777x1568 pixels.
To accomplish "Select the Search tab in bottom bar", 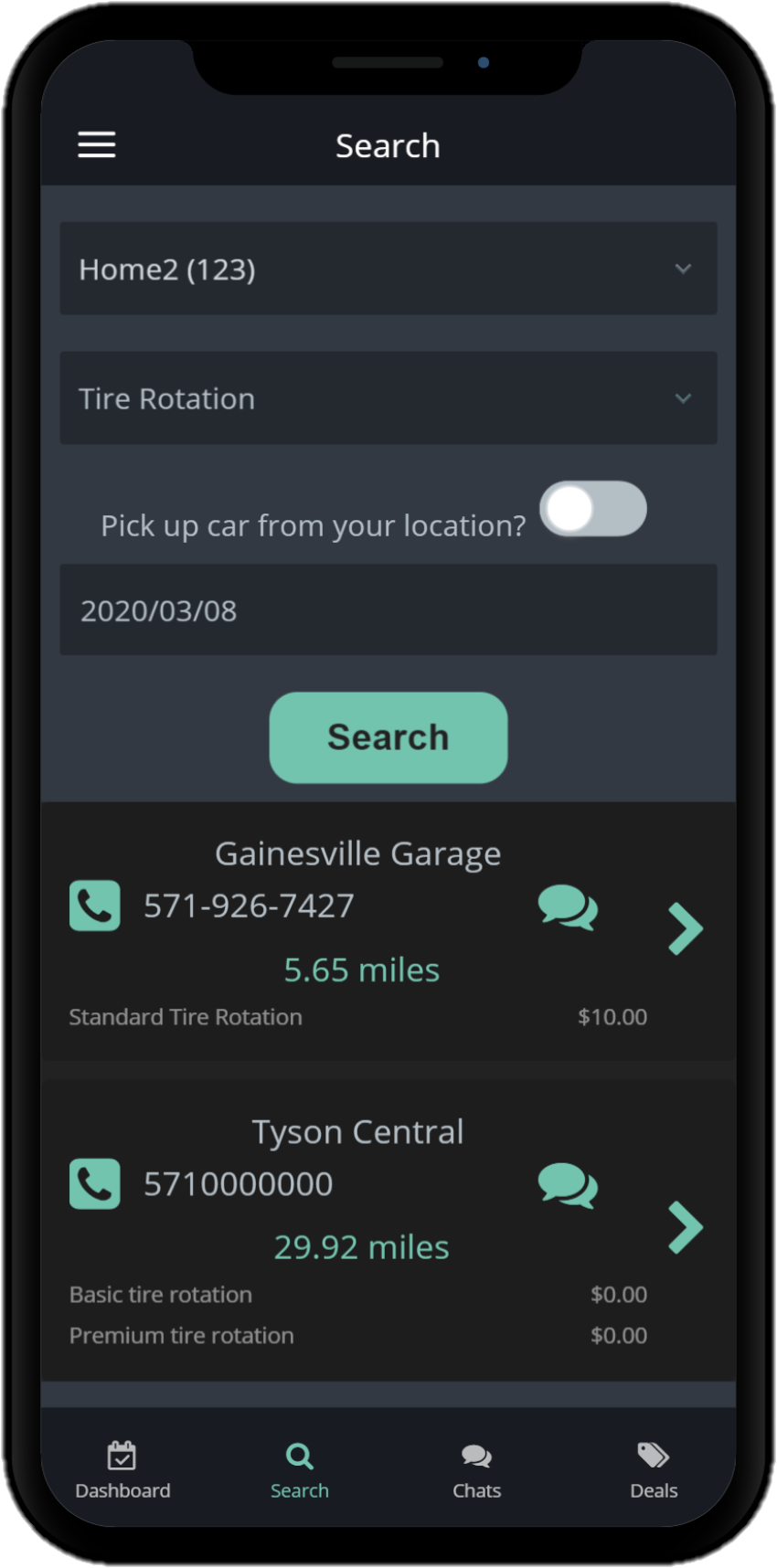I will click(299, 1469).
